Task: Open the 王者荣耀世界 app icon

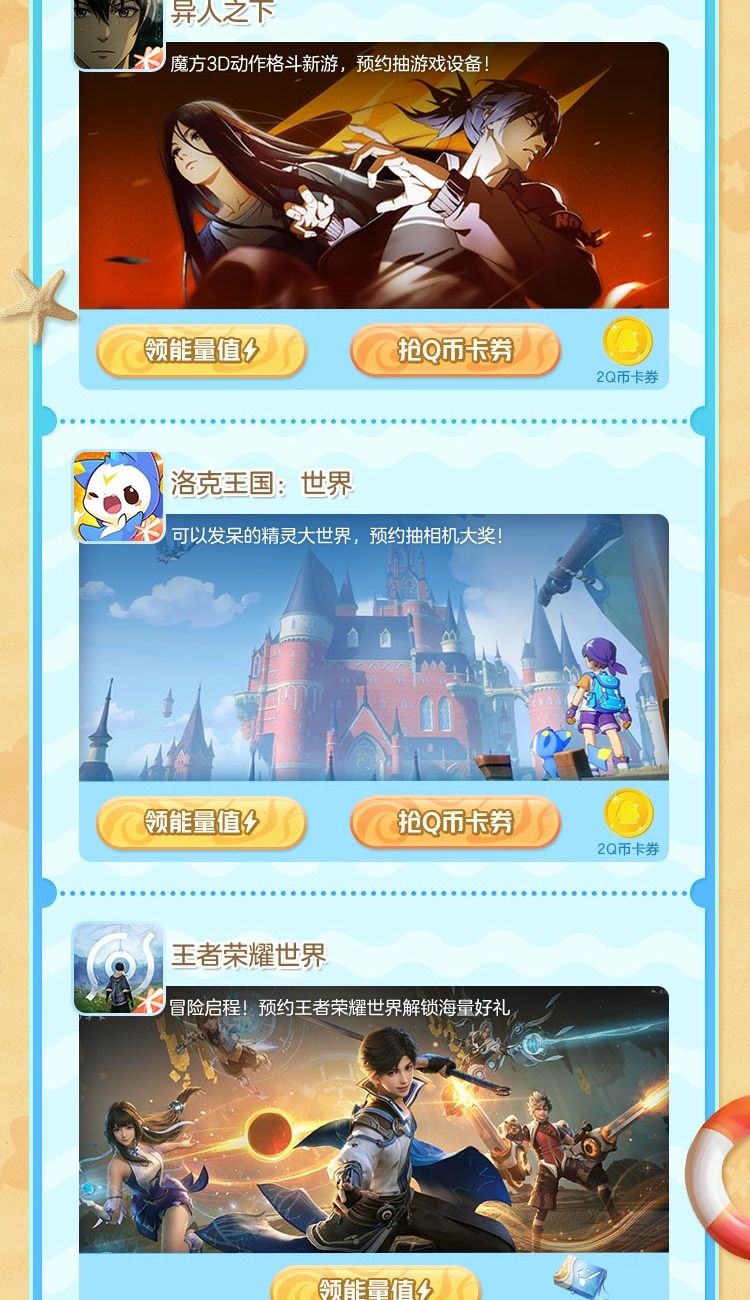Action: 118,968
